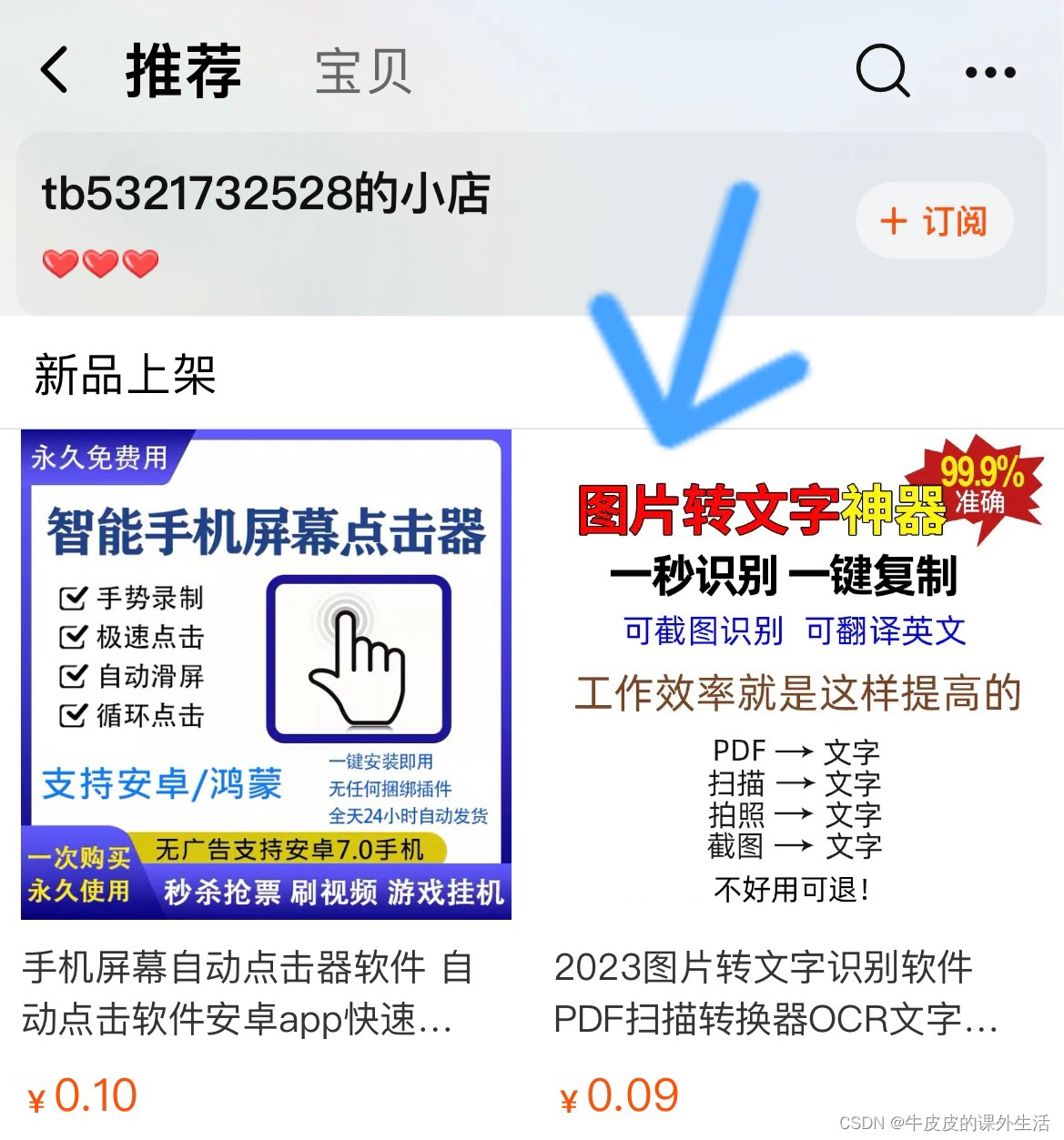This screenshot has width=1064, height=1140.
Task: Switch to the 宝贝 tab
Action: point(363,72)
